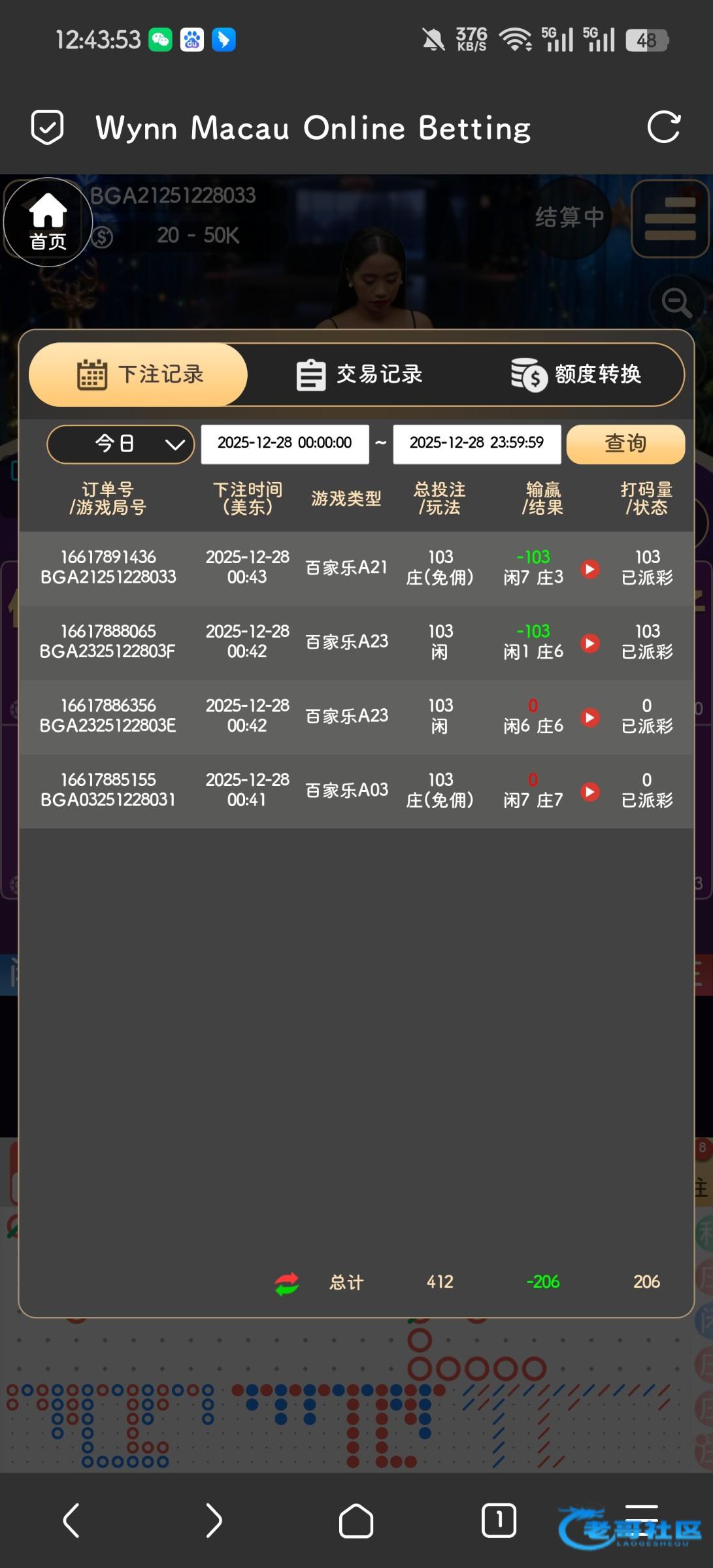Go back with the browser back arrow
713x1568 pixels.
click(71, 1520)
